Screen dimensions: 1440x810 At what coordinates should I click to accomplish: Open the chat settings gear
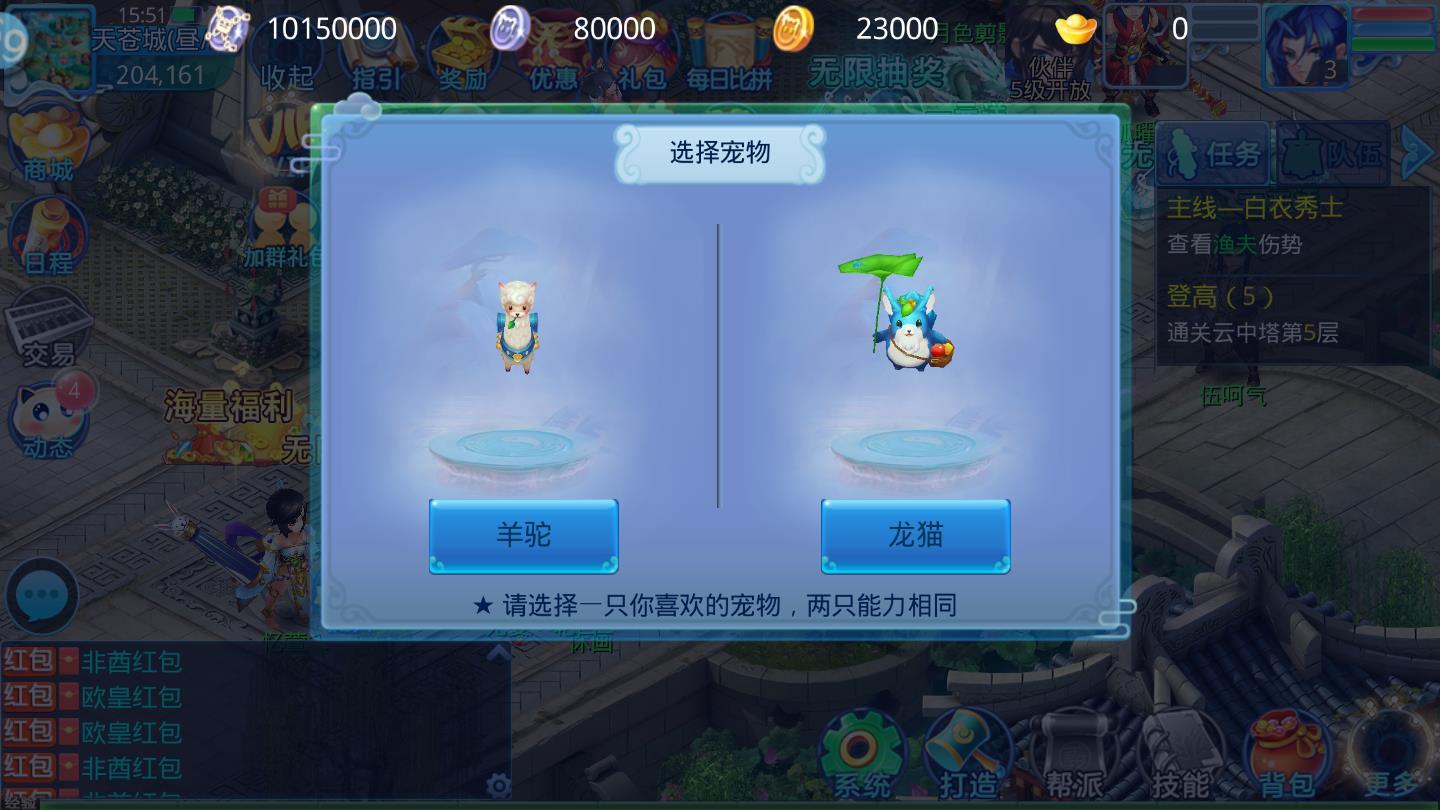[497, 784]
